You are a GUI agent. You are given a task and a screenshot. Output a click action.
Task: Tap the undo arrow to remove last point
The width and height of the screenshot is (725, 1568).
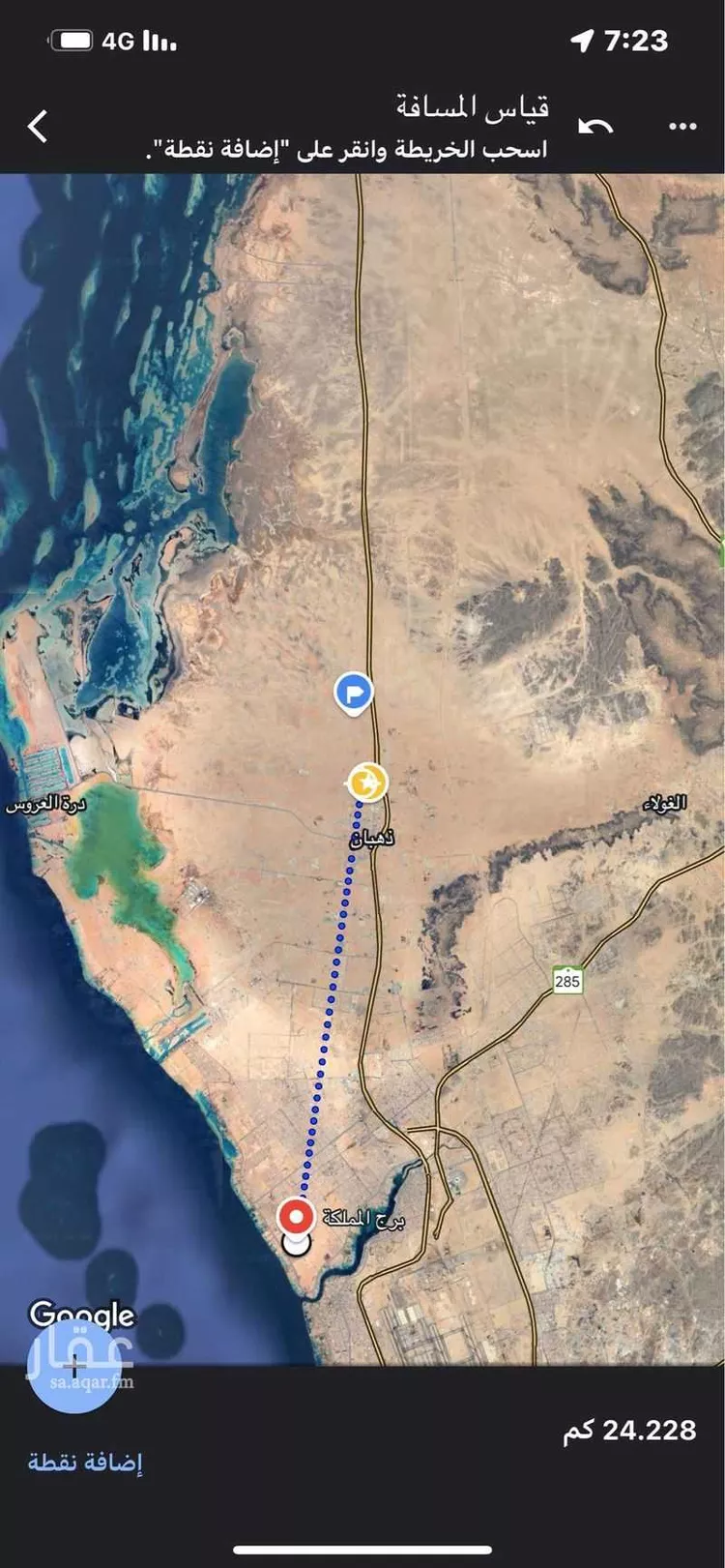coord(597,124)
